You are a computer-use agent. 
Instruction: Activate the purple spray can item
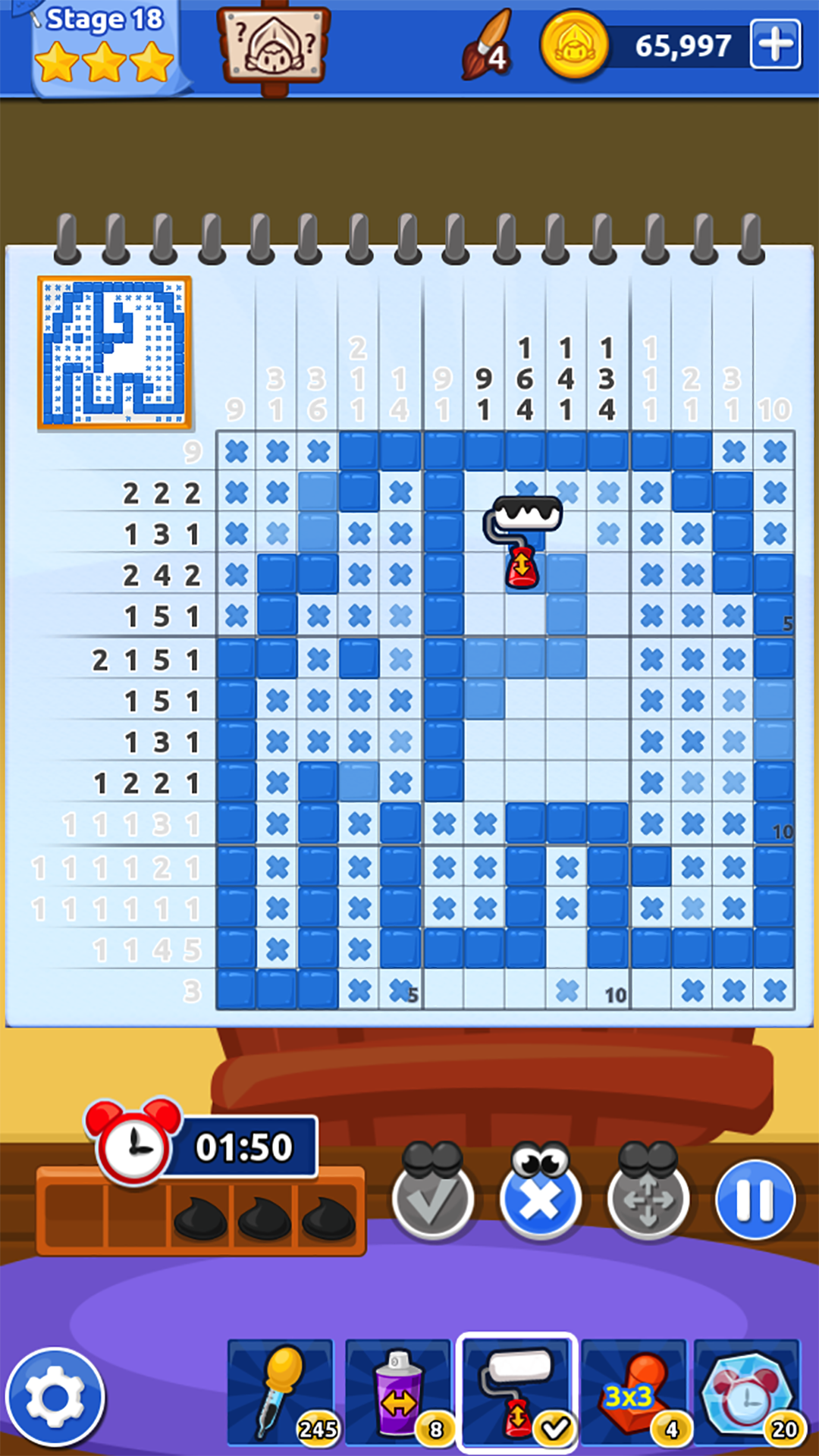pos(399,1388)
